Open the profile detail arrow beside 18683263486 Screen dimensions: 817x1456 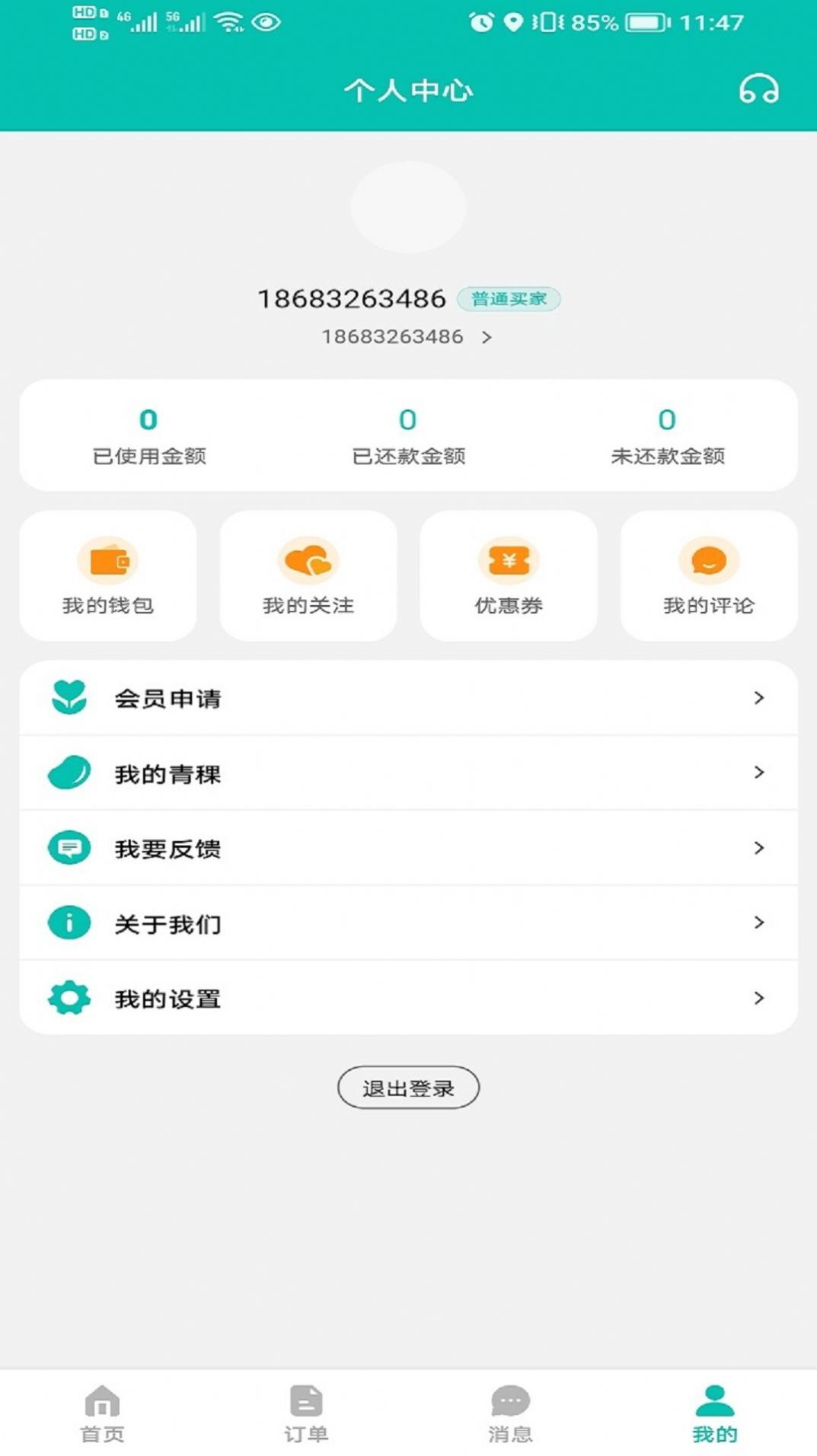[487, 336]
